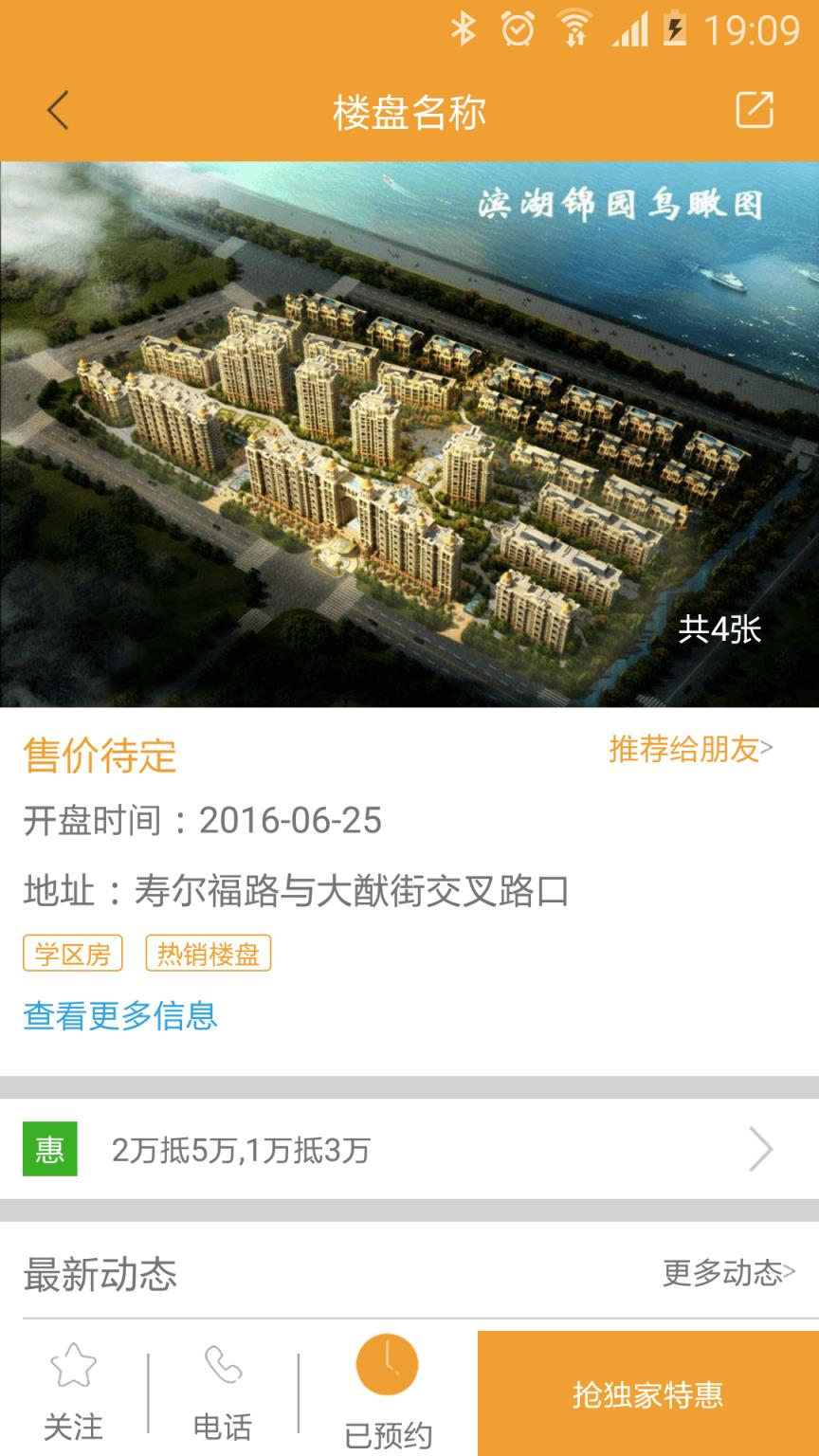Tap the green 惠 discount badge

point(49,1150)
